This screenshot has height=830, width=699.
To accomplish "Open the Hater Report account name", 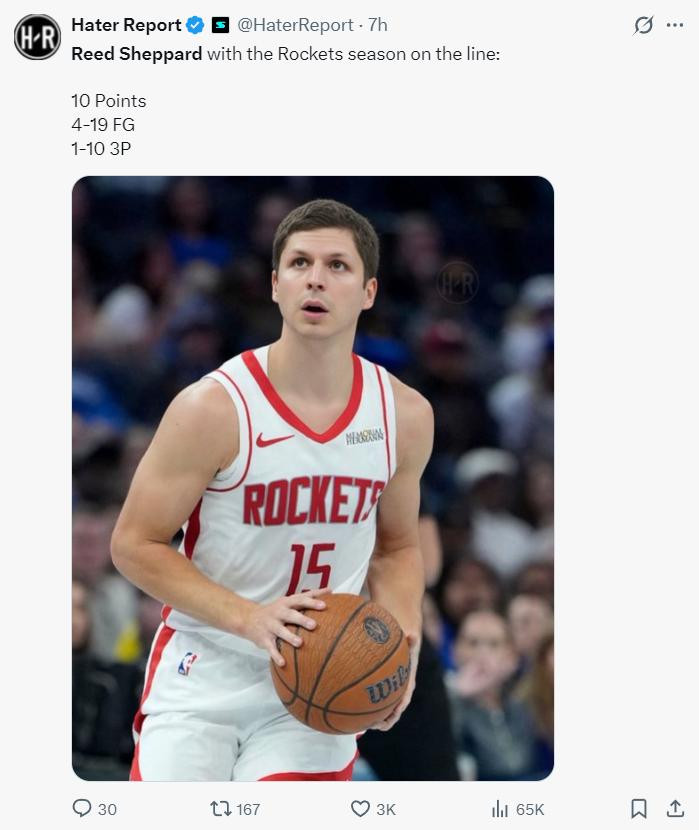I will [x=126, y=25].
